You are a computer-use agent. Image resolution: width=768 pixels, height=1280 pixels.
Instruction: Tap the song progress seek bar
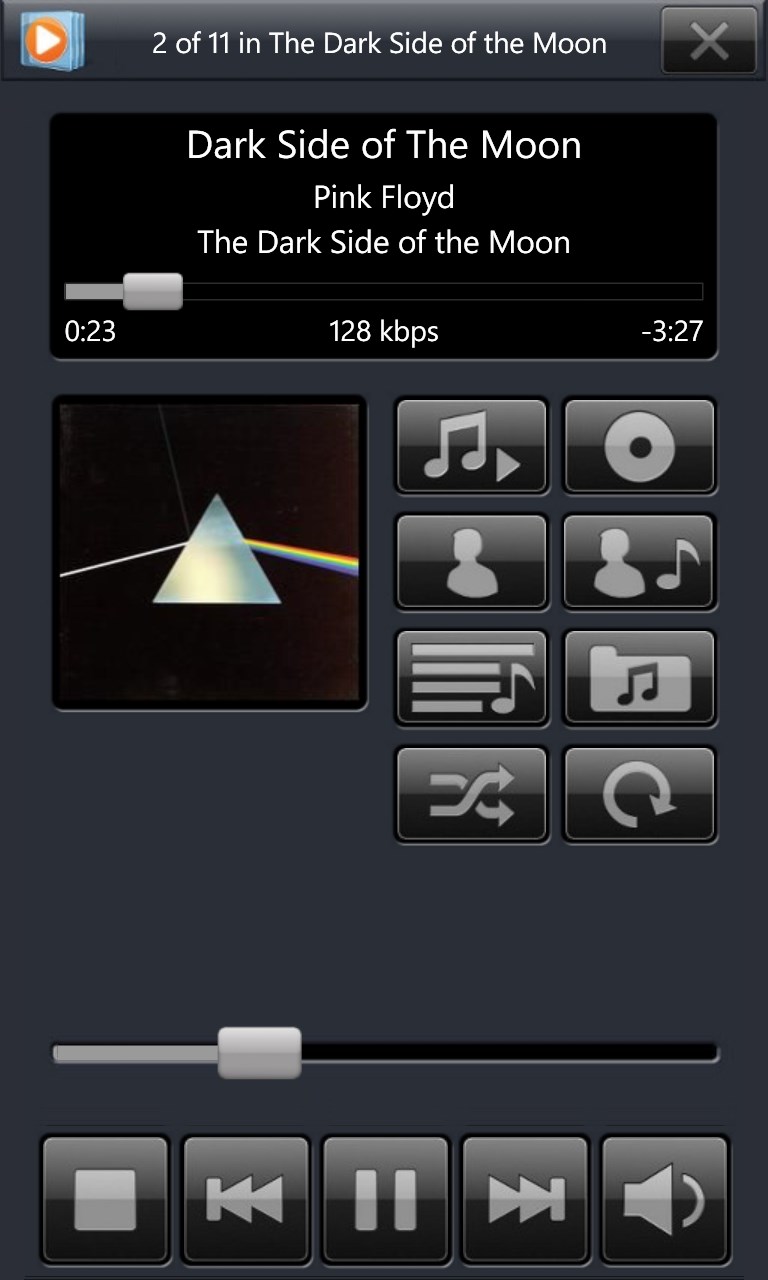(383, 292)
